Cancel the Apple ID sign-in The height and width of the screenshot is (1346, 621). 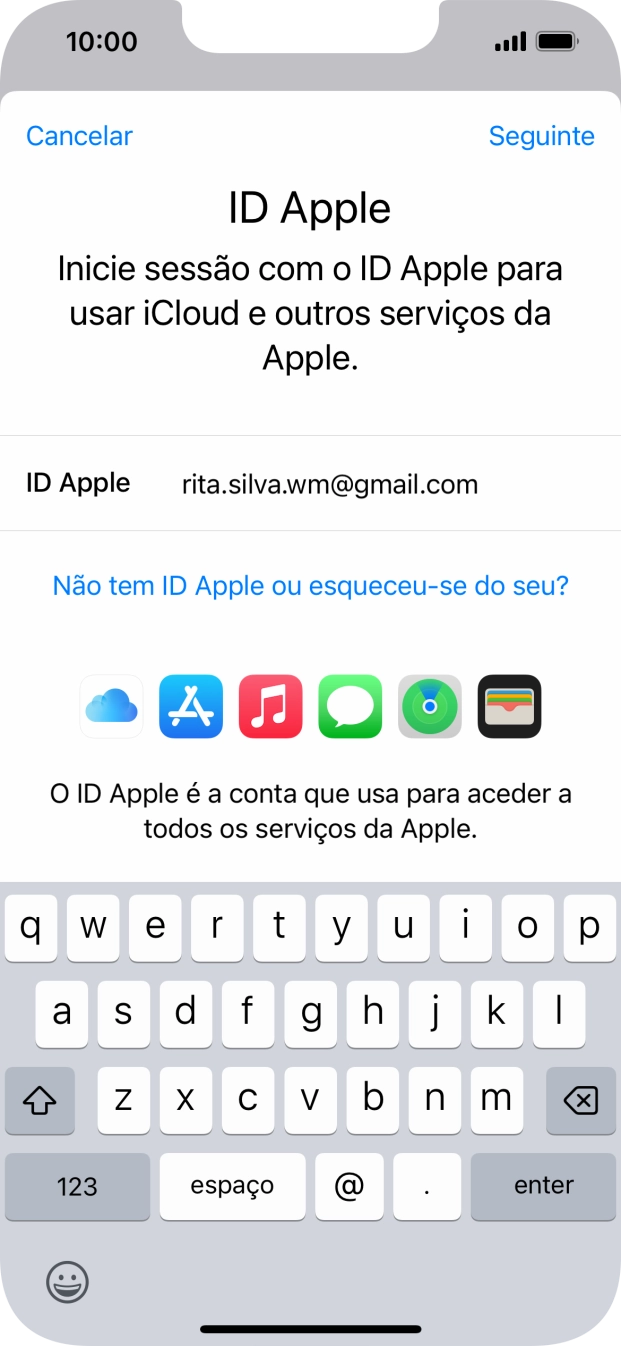click(x=79, y=136)
